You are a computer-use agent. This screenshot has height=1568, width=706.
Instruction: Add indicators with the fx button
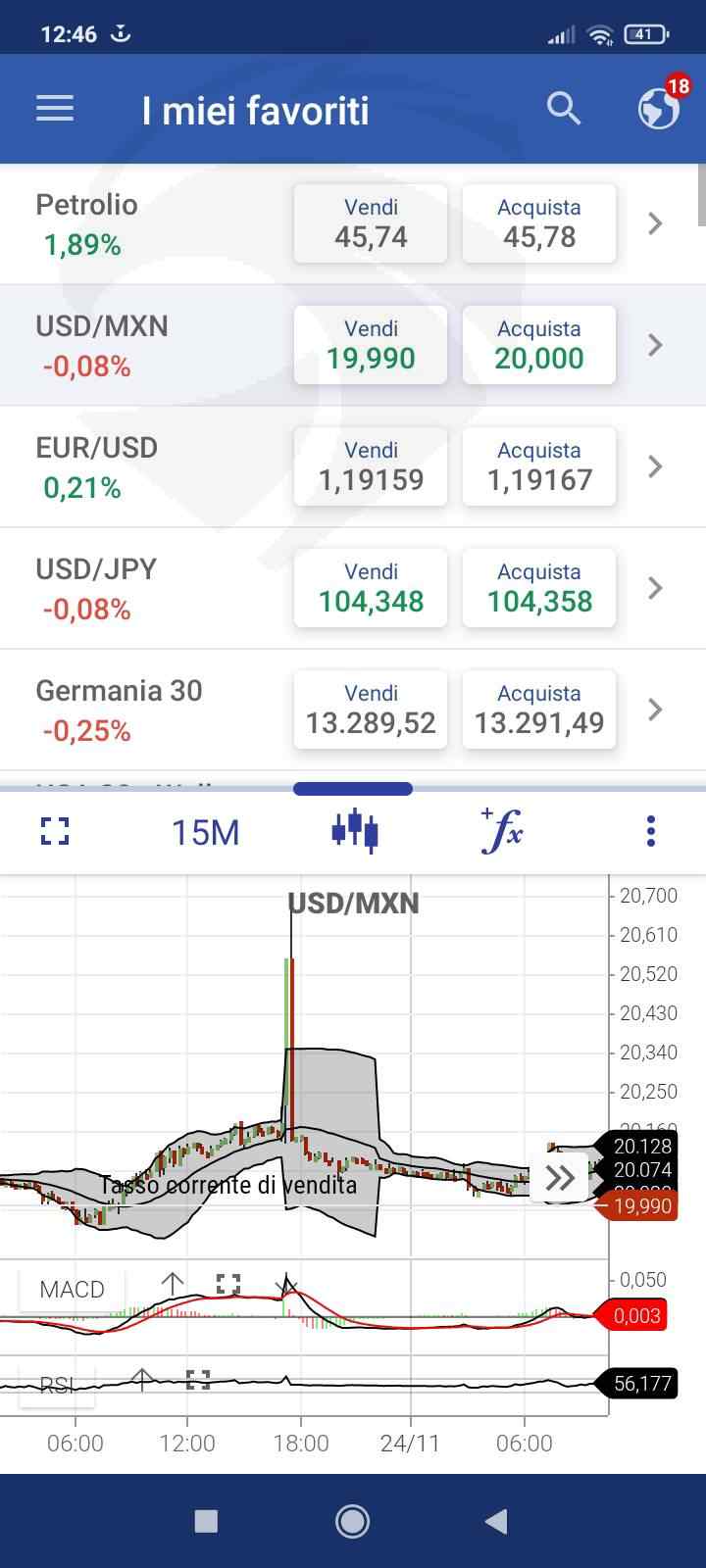click(502, 831)
